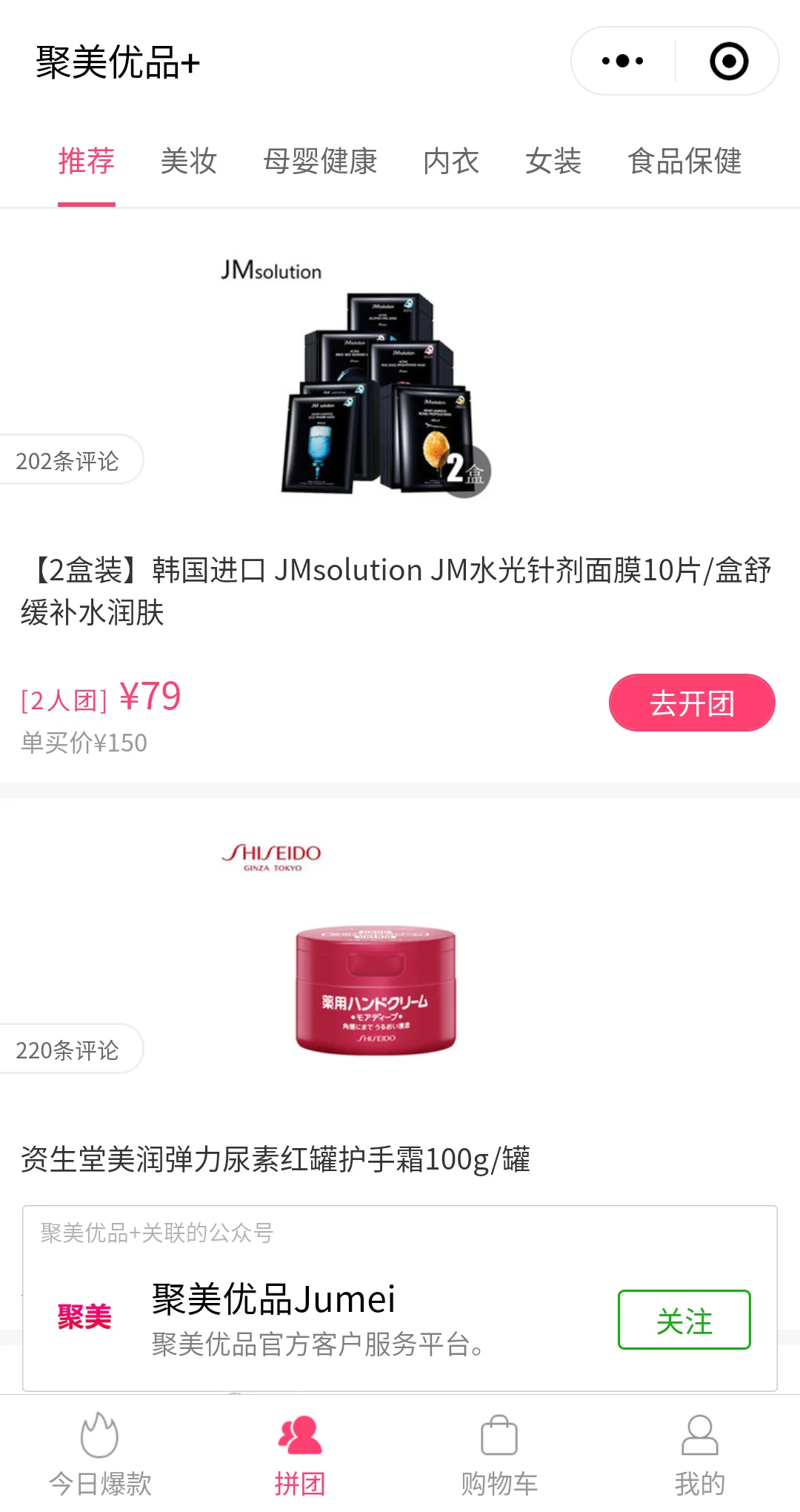This screenshot has height=1512, width=800.
Task: Switch to the 美妆 category tab
Action: click(x=189, y=161)
